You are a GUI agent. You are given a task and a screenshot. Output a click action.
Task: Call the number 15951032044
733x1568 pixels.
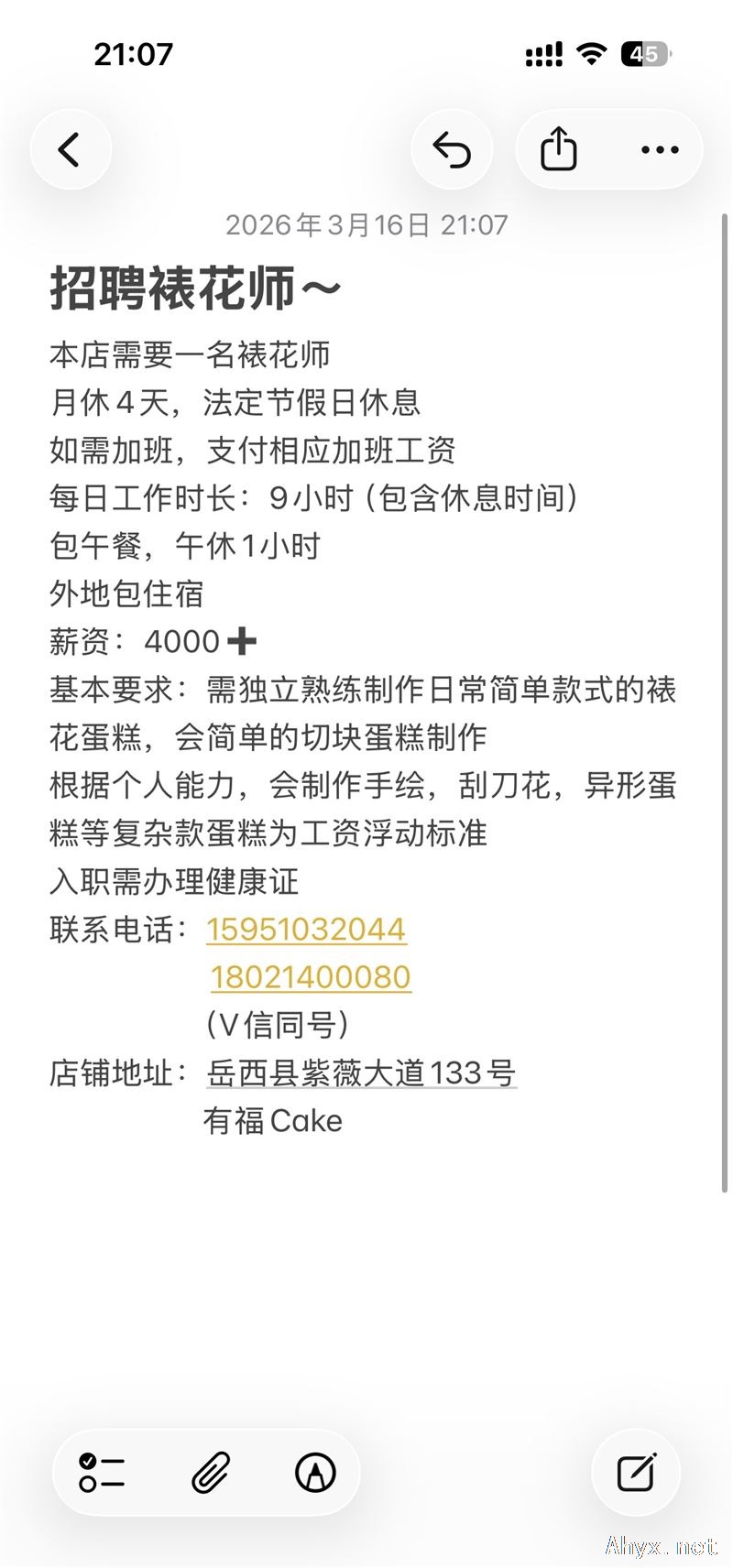[306, 930]
